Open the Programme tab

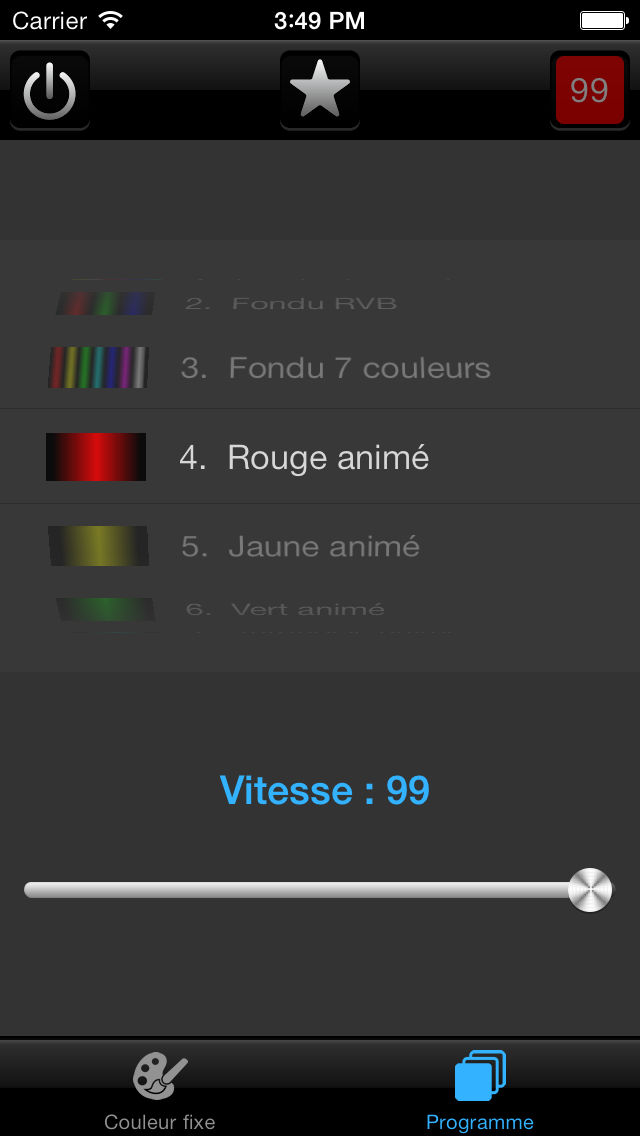tap(480, 1090)
